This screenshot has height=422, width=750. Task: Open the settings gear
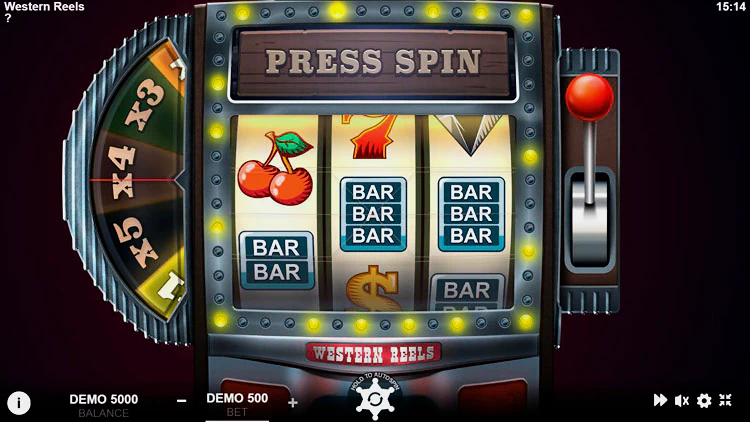[x=704, y=400]
